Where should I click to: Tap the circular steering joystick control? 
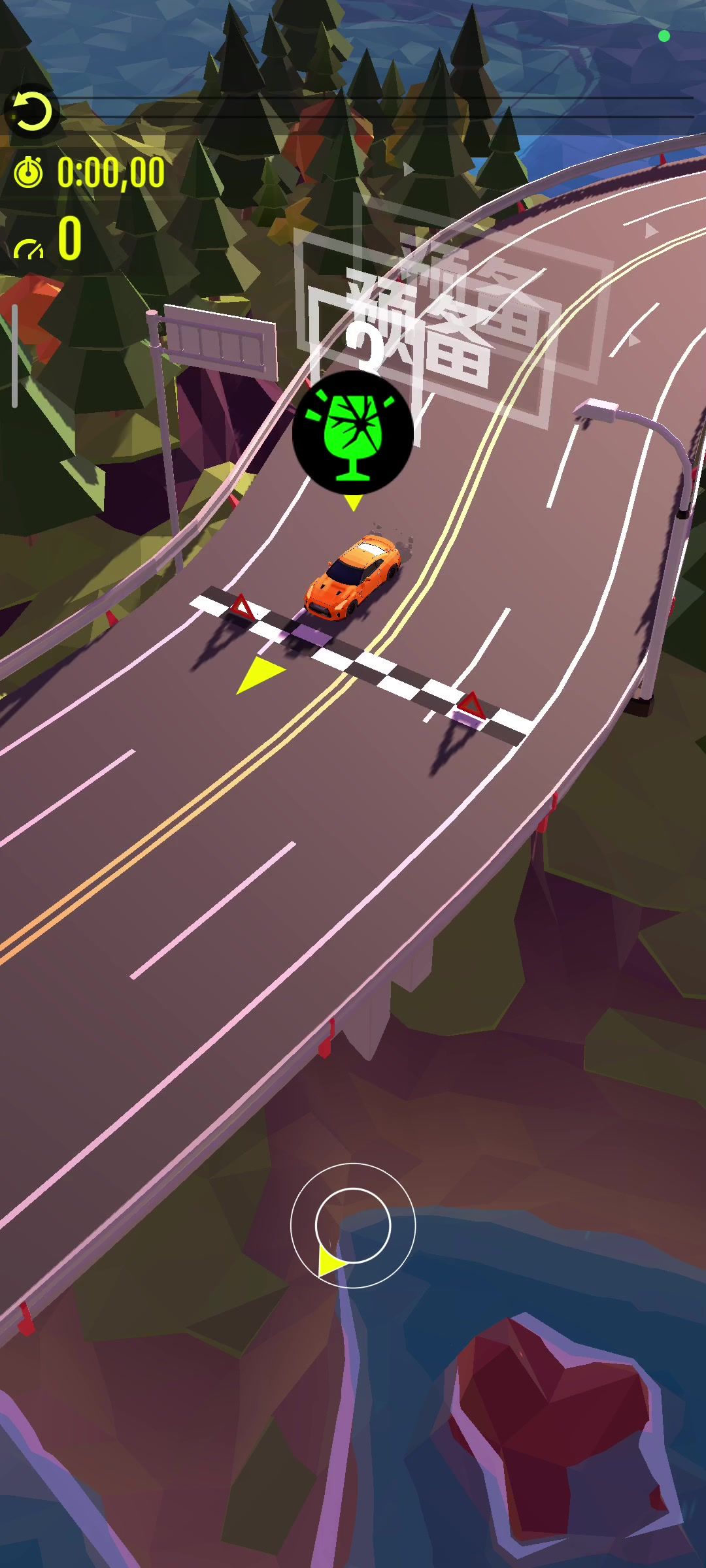pyautogui.click(x=352, y=1225)
